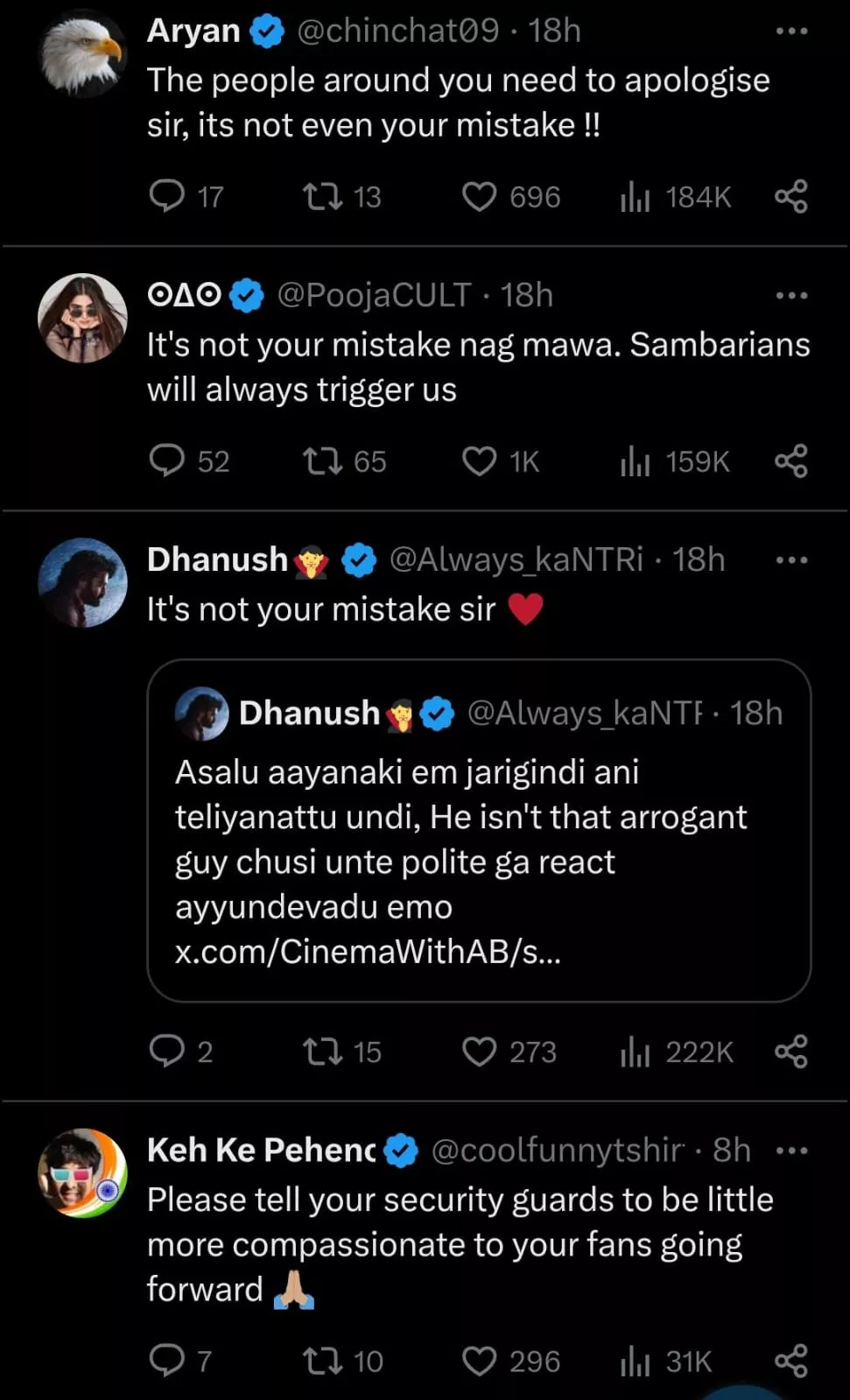This screenshot has width=850, height=1400.
Task: Repost Dhanush's "It's not your mistake sir" tweet
Action: pos(322,1051)
